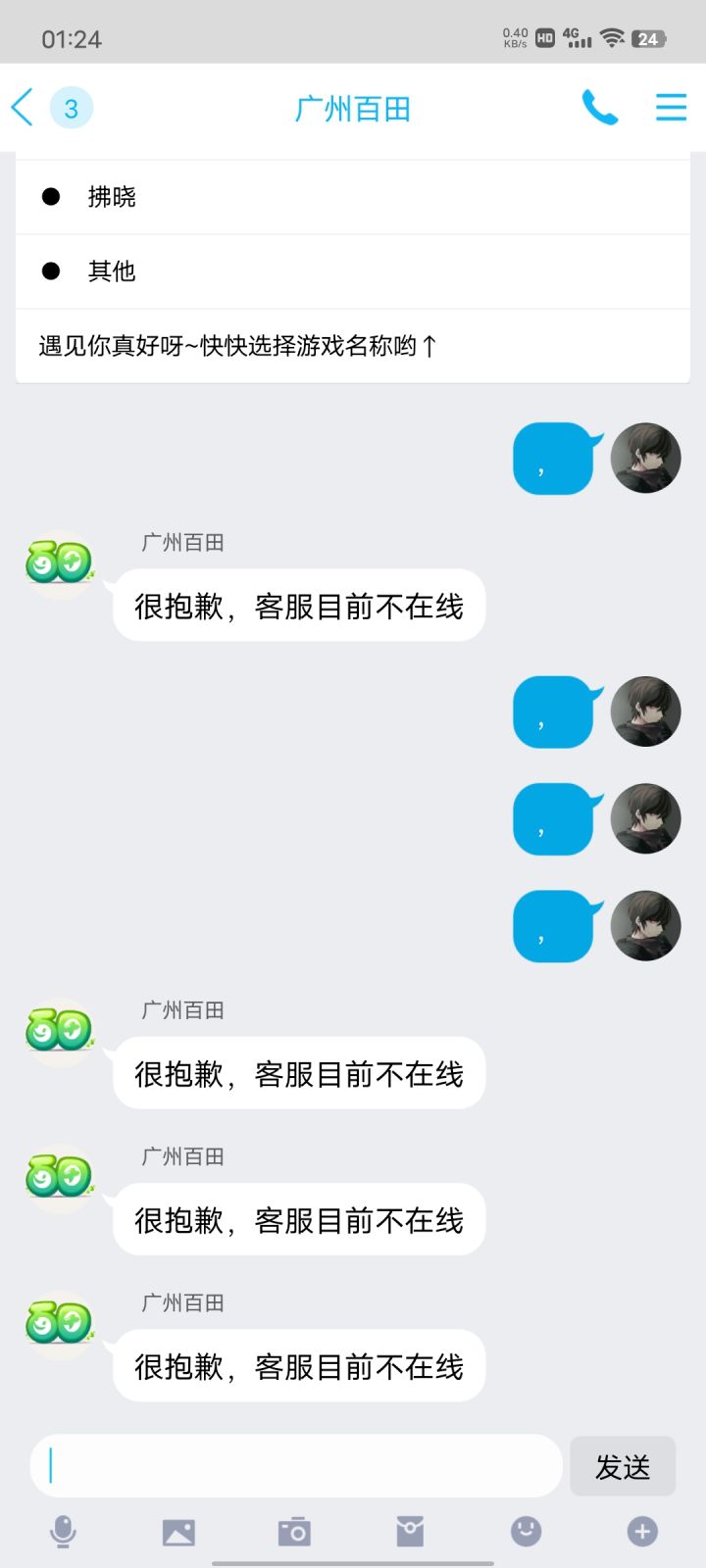Tap the latest 很抱歉，客服目前不在线 reply

298,1365
